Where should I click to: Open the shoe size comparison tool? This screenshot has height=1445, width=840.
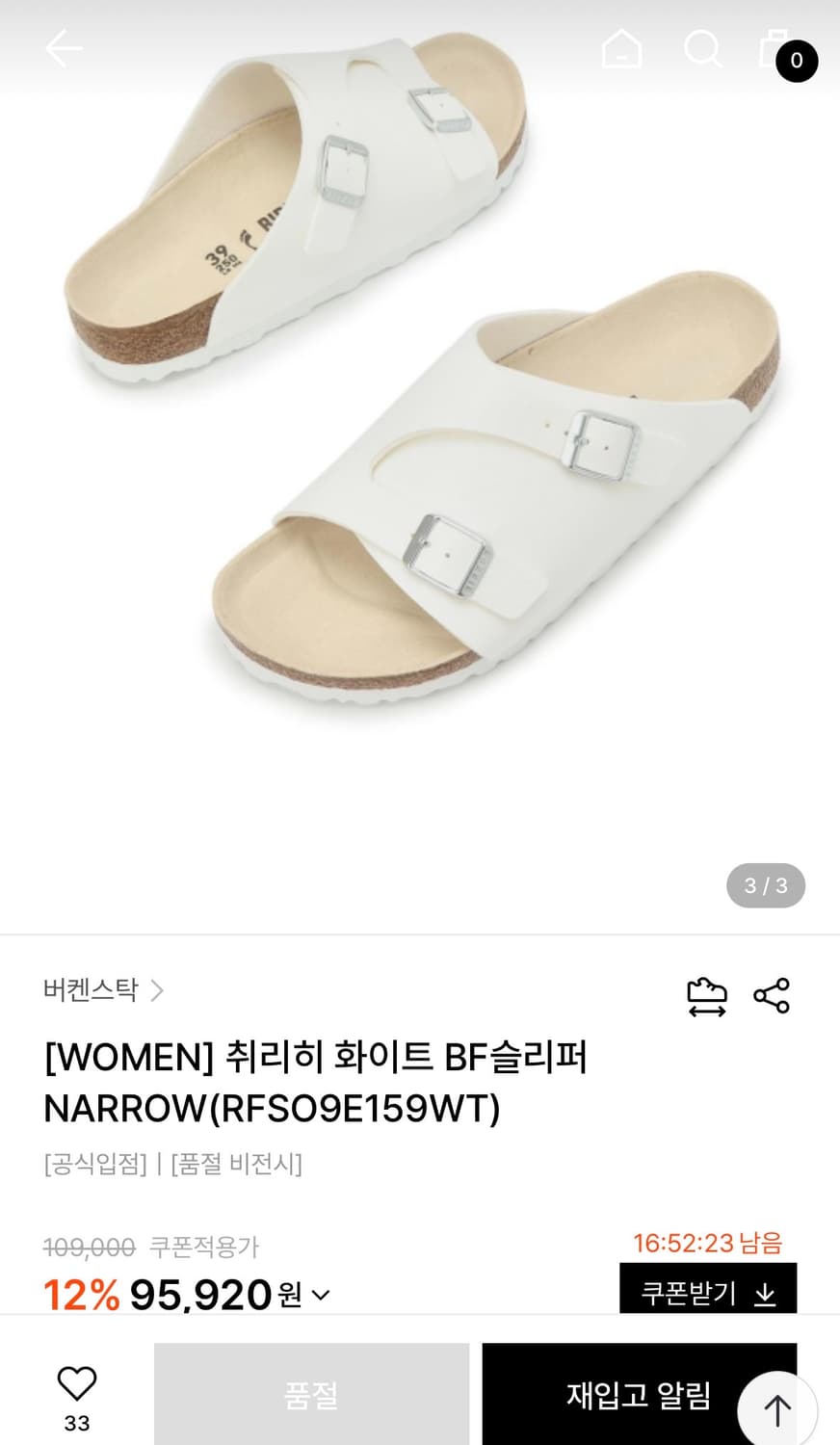[x=709, y=997]
